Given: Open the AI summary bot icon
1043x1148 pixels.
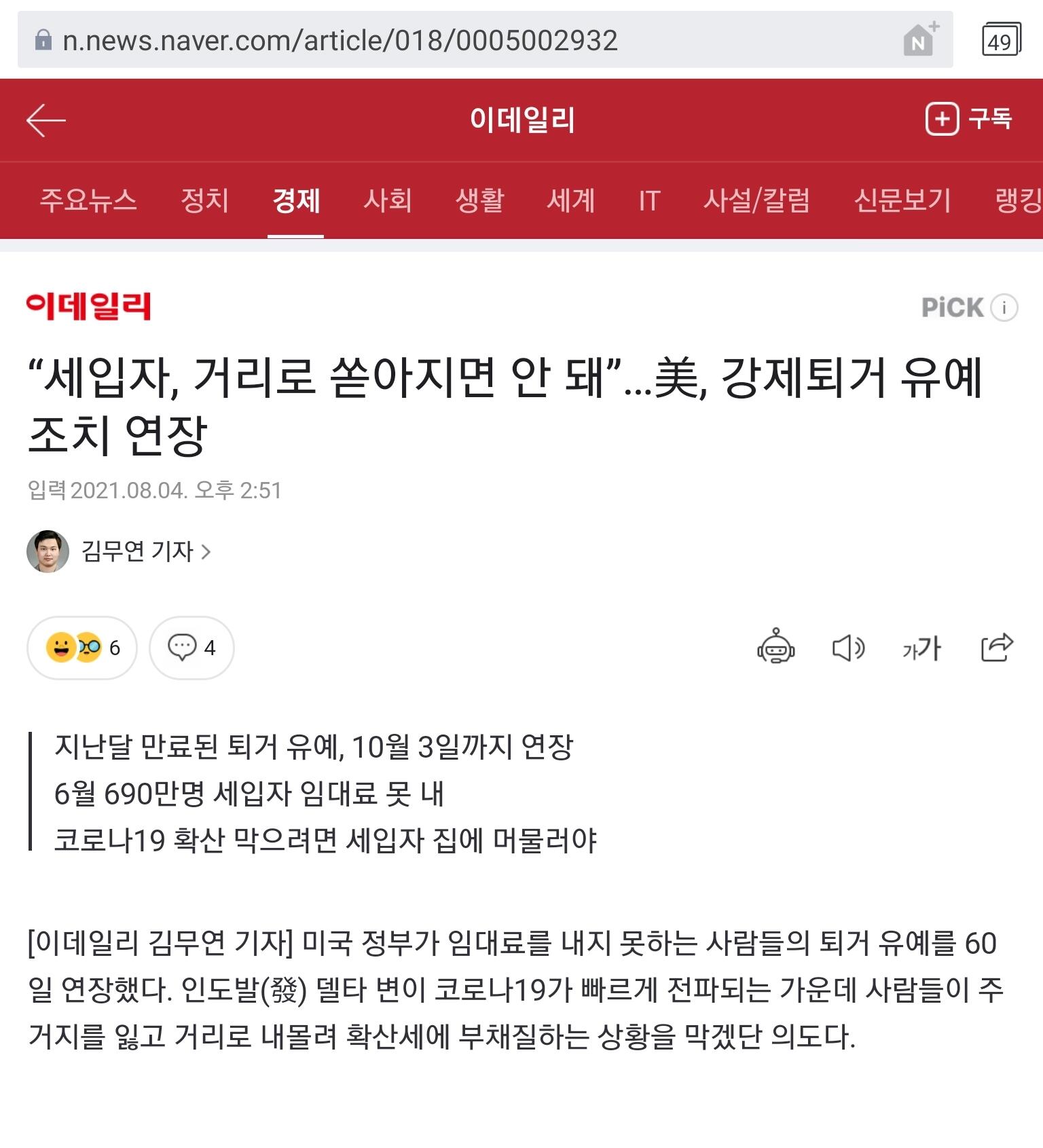Looking at the screenshot, I should tap(776, 647).
